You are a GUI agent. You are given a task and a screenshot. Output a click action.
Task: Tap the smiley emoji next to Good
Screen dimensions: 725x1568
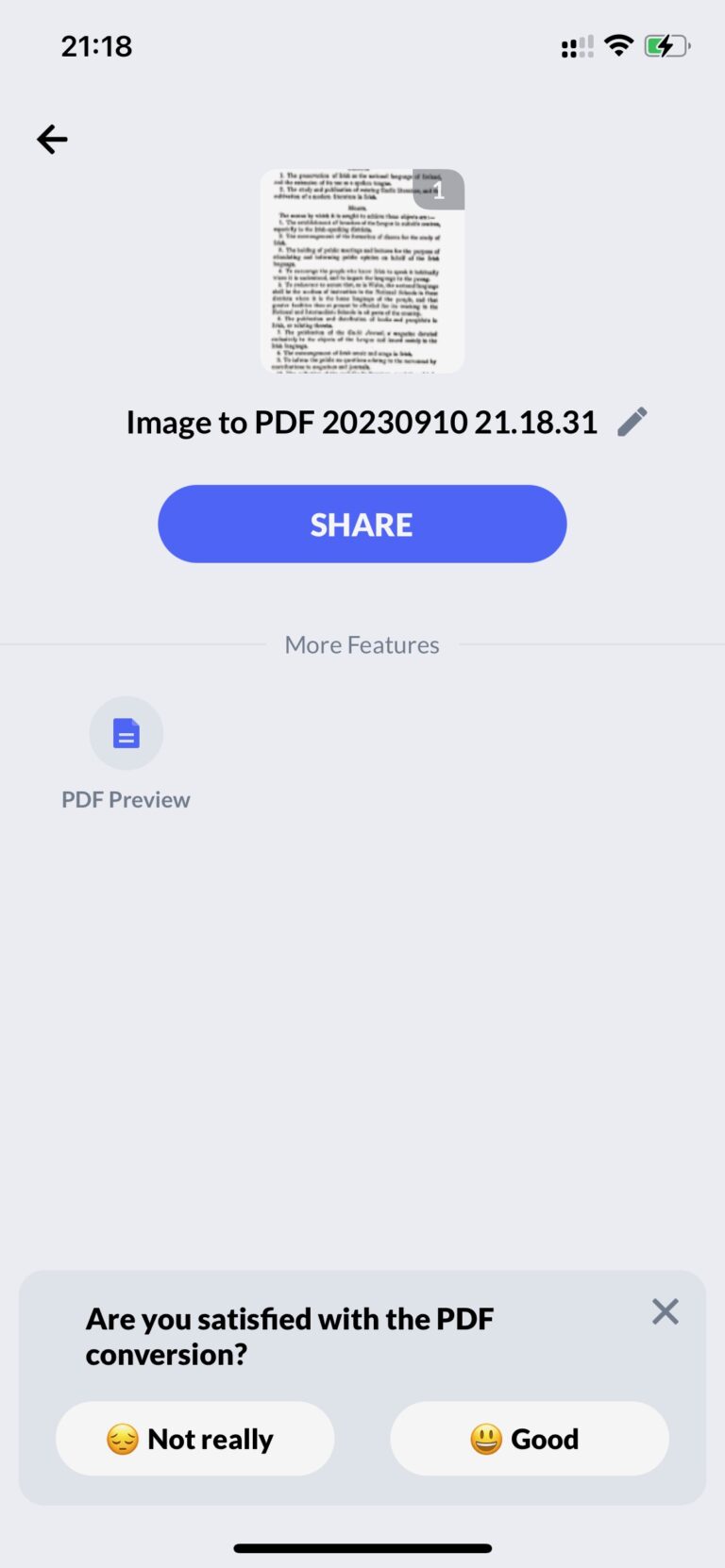pos(487,1438)
